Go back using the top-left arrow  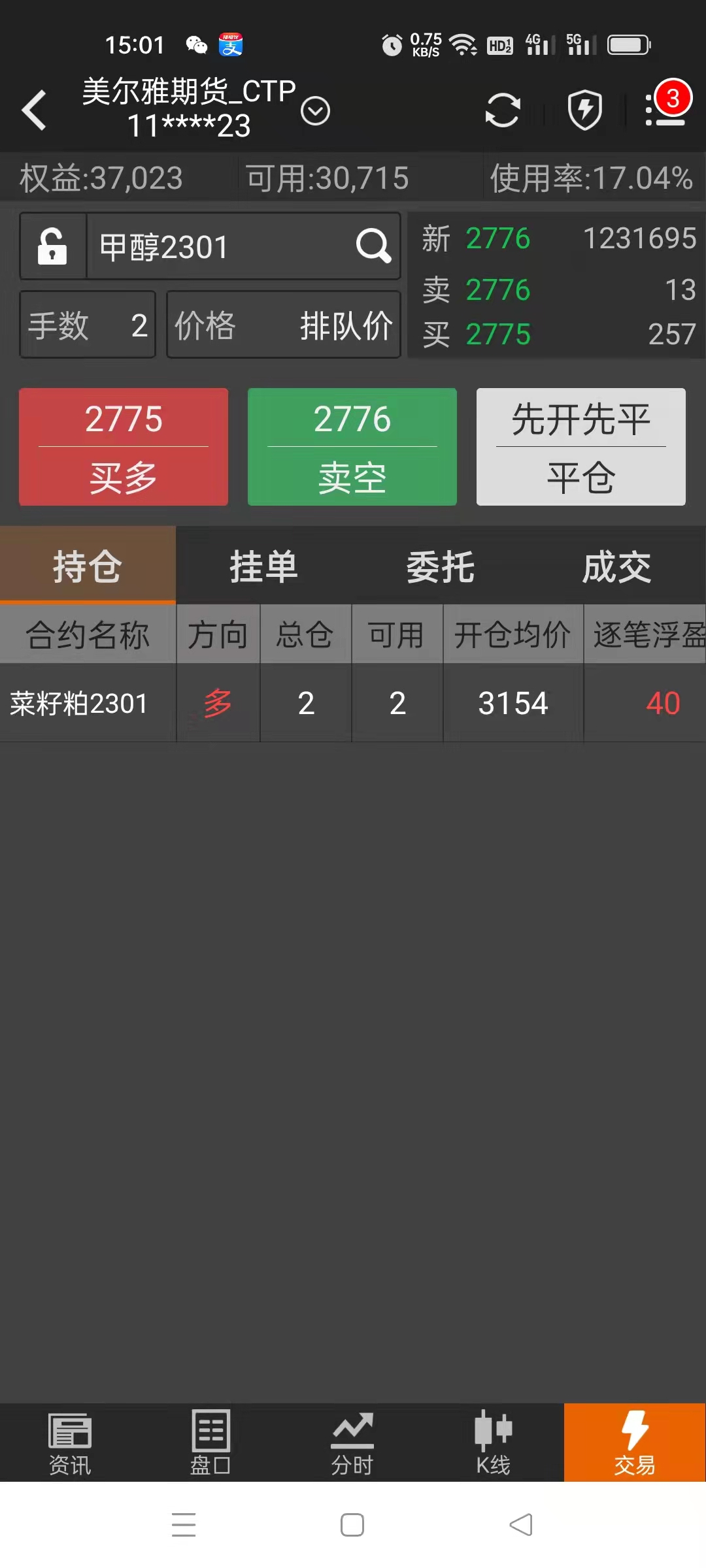click(x=34, y=110)
